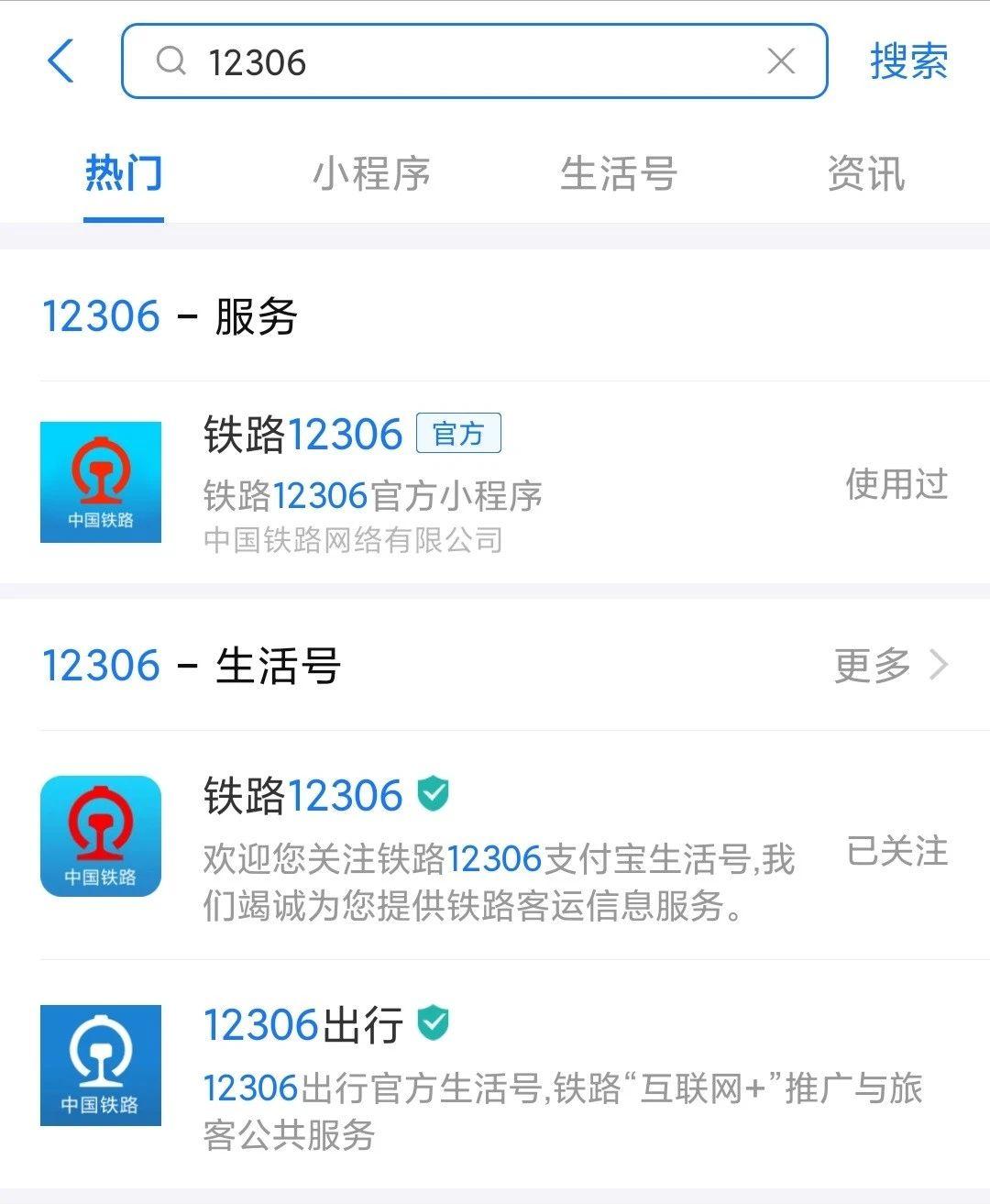The width and height of the screenshot is (990, 1204).
Task: Tap verified badge next to 铁路12306
Action: pos(435,794)
